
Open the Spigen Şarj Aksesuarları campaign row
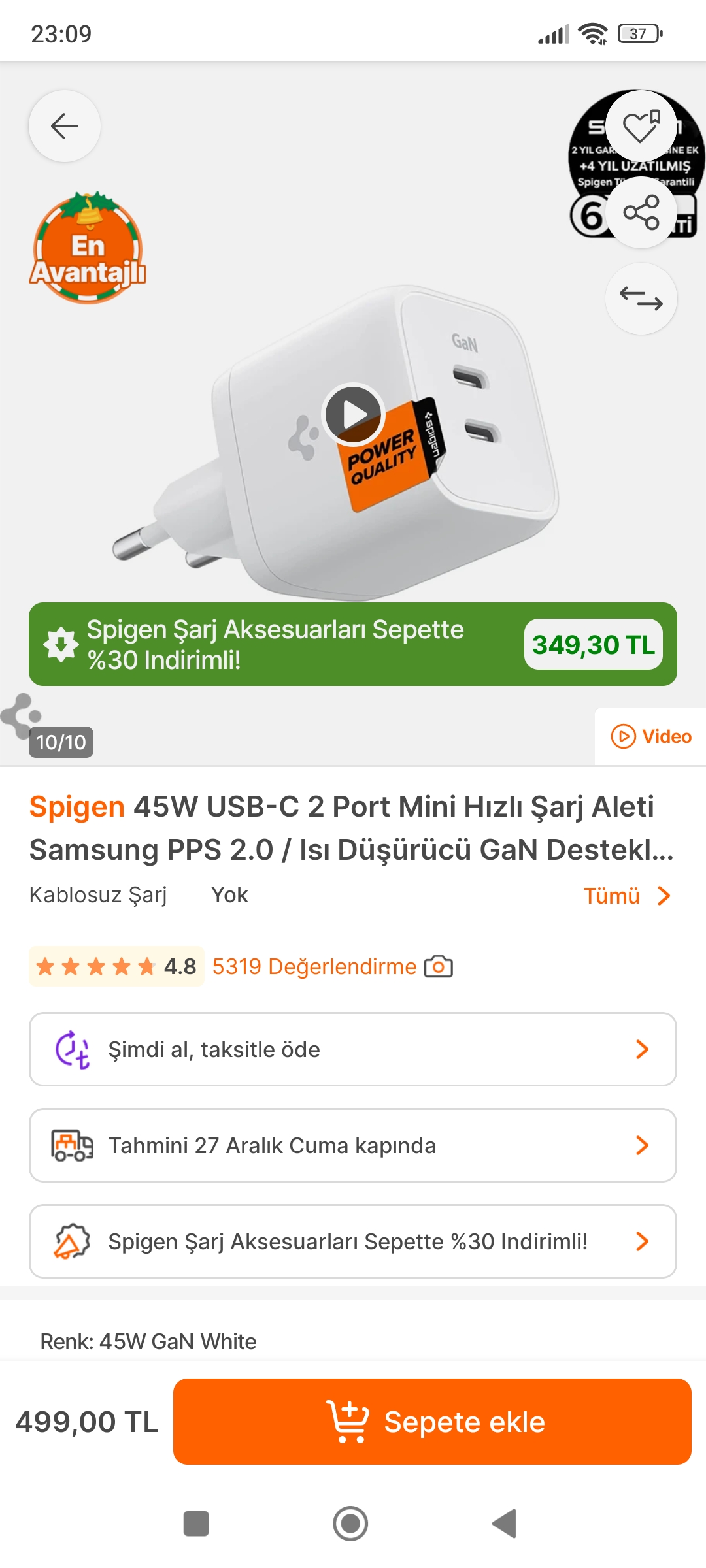click(x=353, y=1241)
